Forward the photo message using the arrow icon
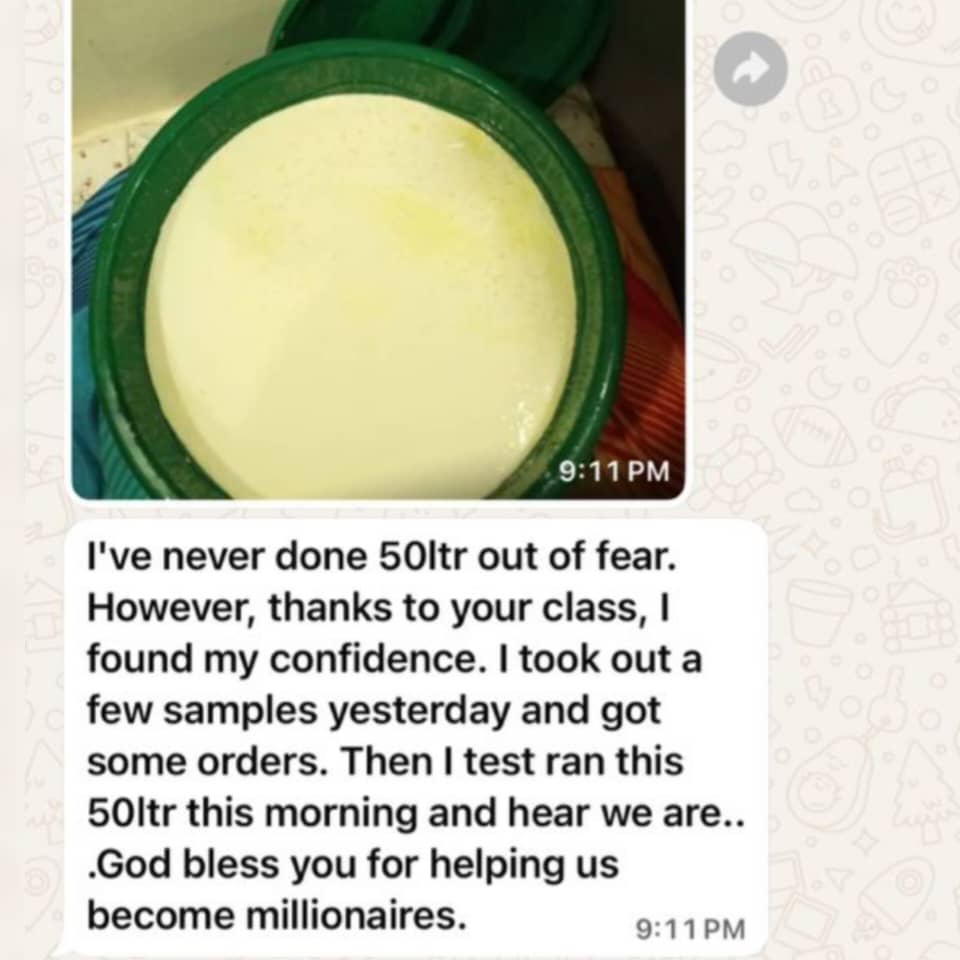The width and height of the screenshot is (960, 960). click(751, 68)
